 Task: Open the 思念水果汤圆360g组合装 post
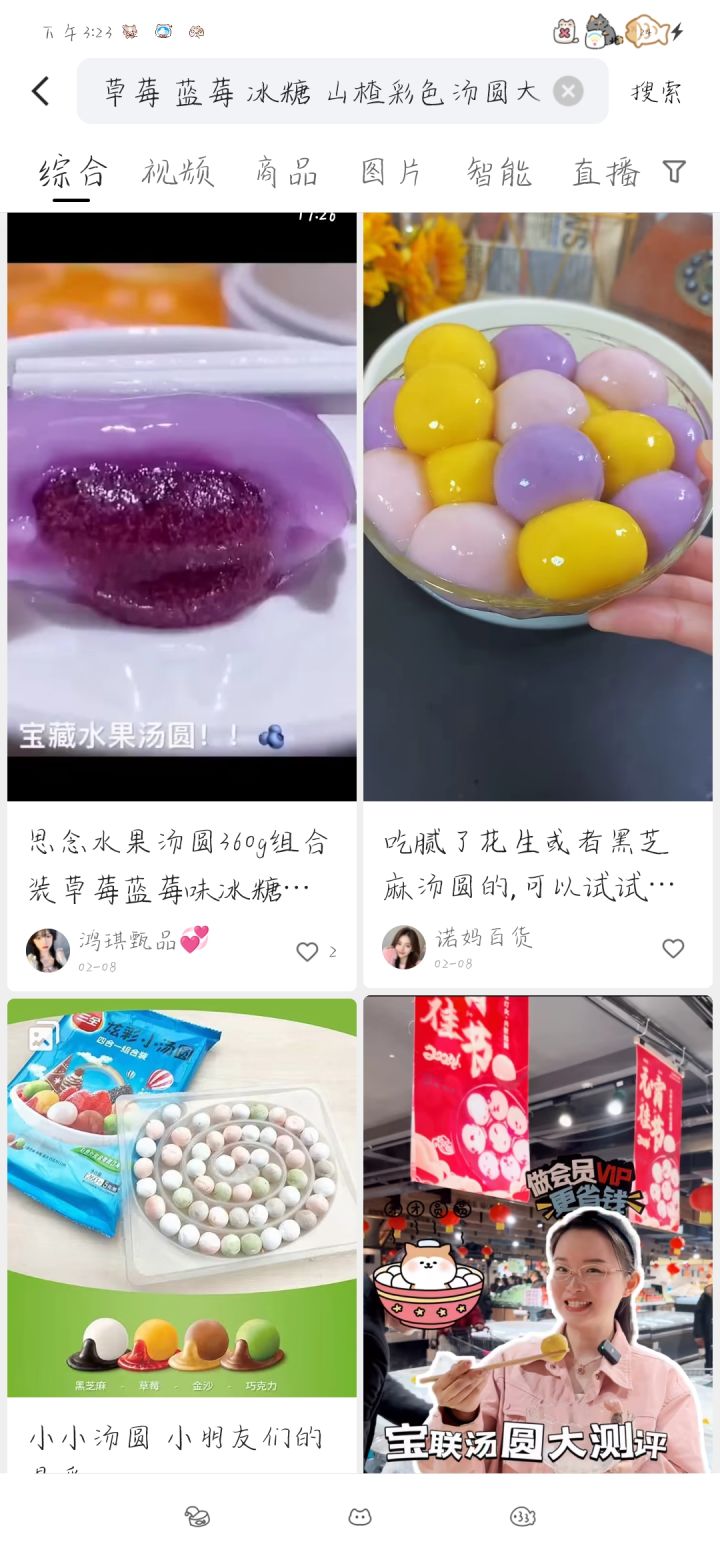(x=182, y=600)
